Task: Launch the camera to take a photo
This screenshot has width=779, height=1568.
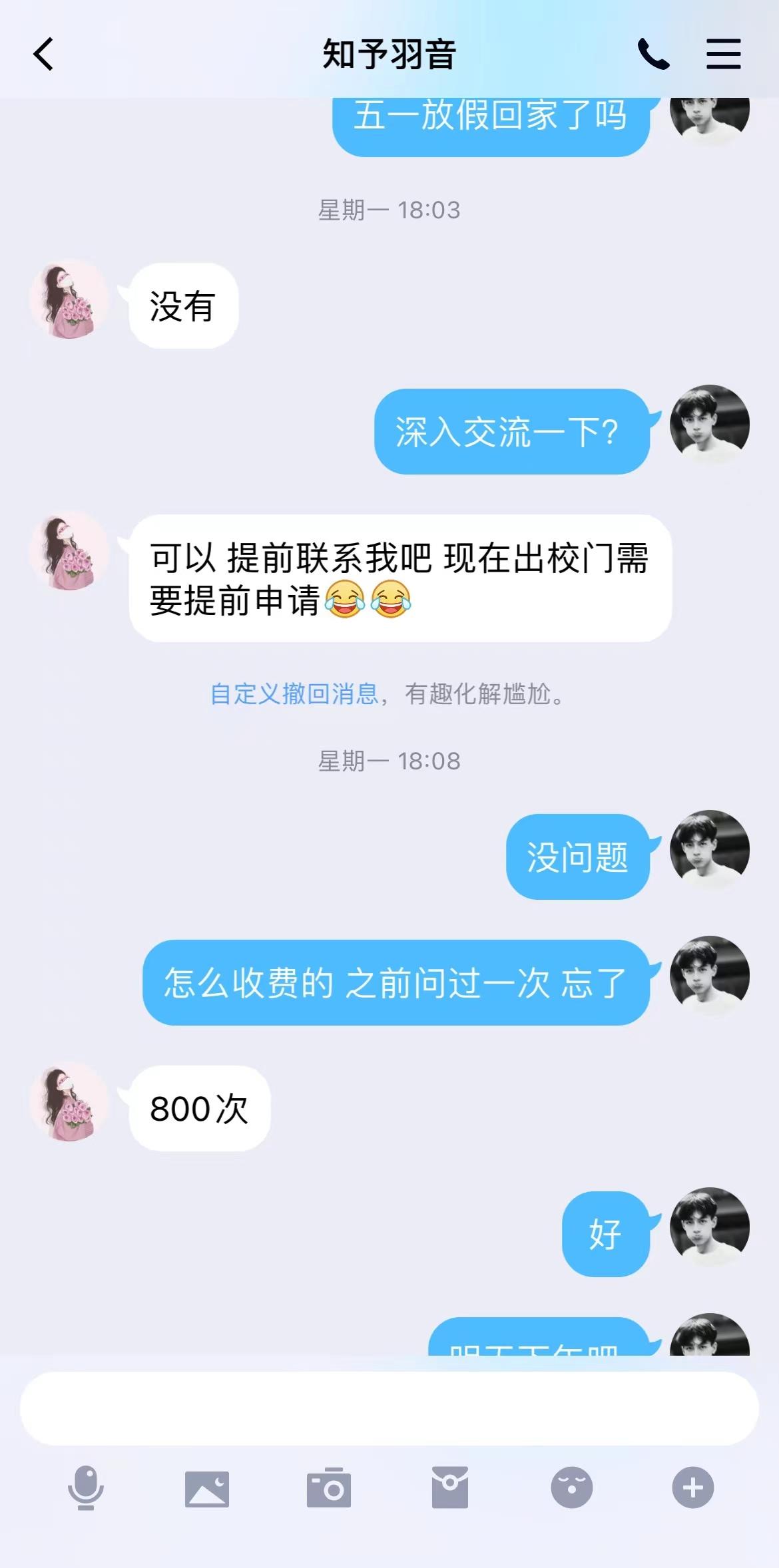Action: pos(329,1488)
